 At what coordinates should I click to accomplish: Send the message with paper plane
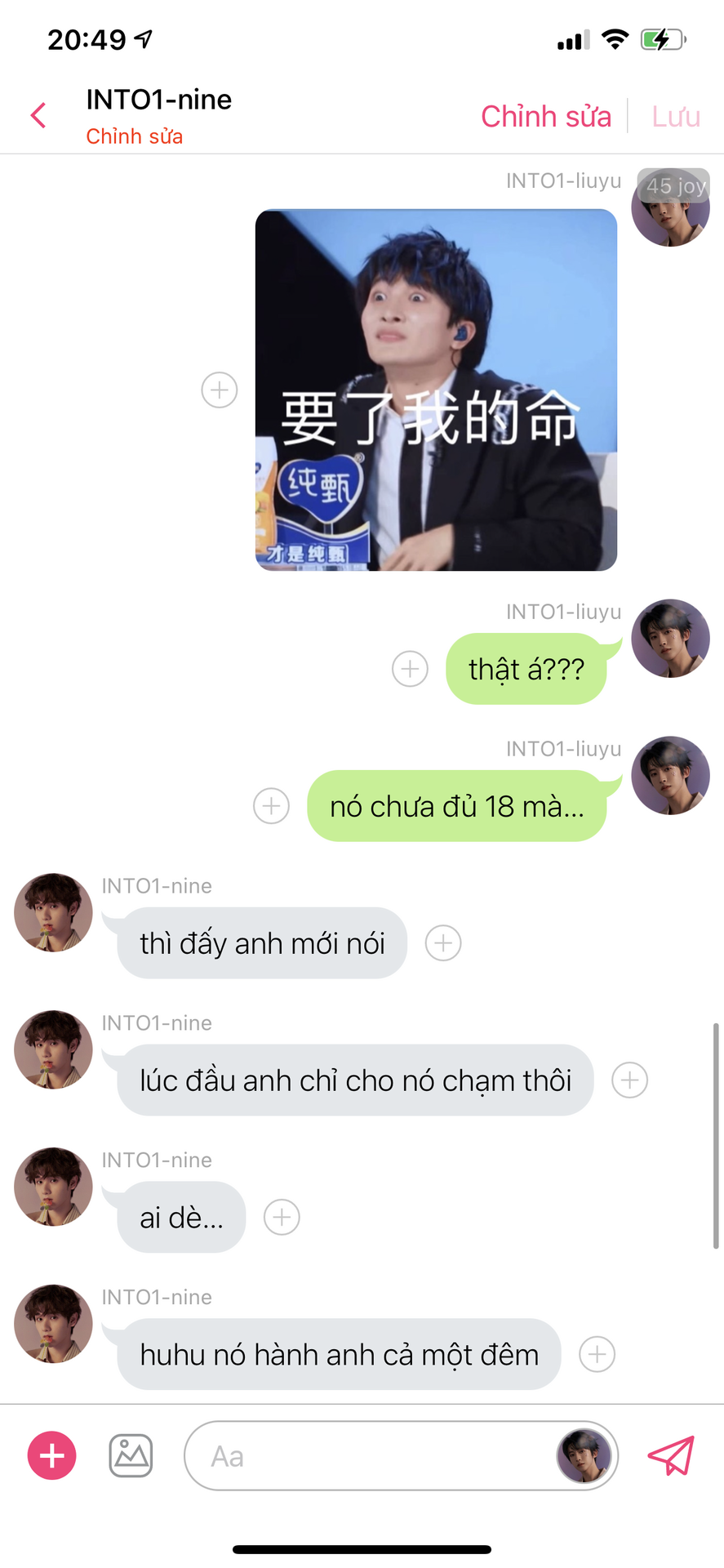coord(671,1455)
